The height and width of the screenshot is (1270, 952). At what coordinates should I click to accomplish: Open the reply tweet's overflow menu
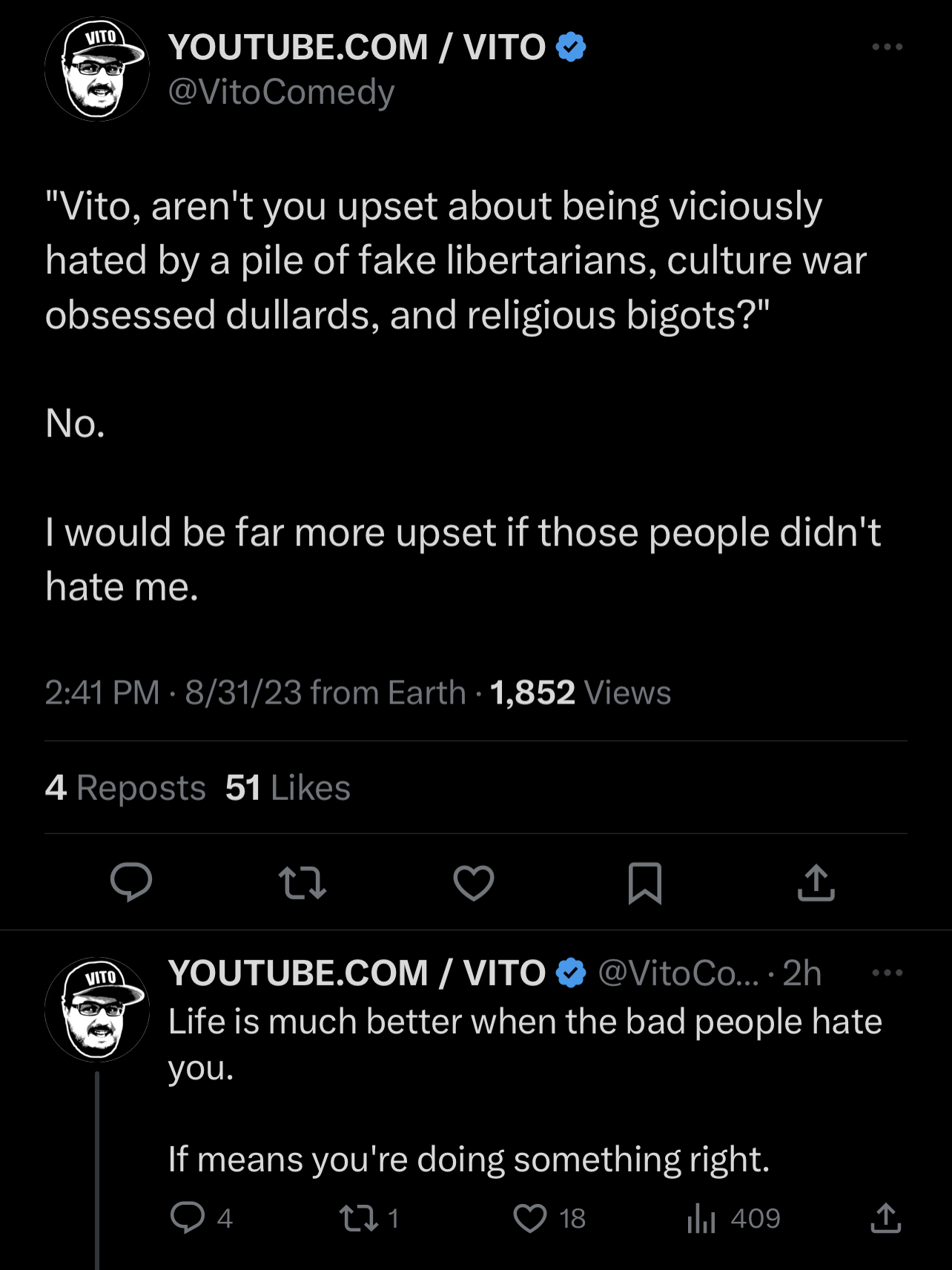[x=887, y=972]
